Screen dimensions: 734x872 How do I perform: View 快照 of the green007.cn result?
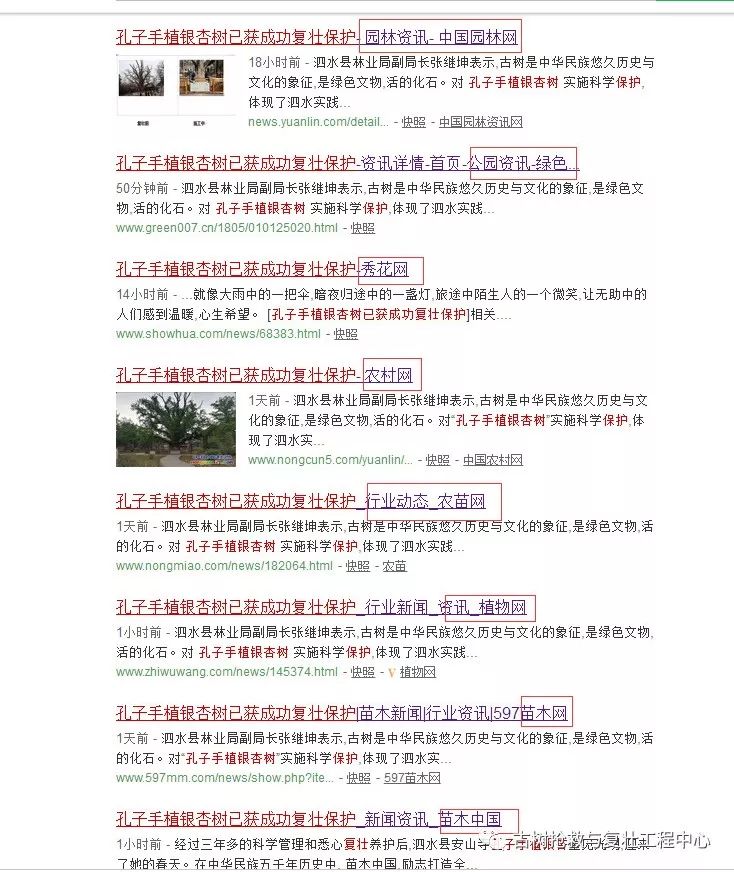coord(362,228)
